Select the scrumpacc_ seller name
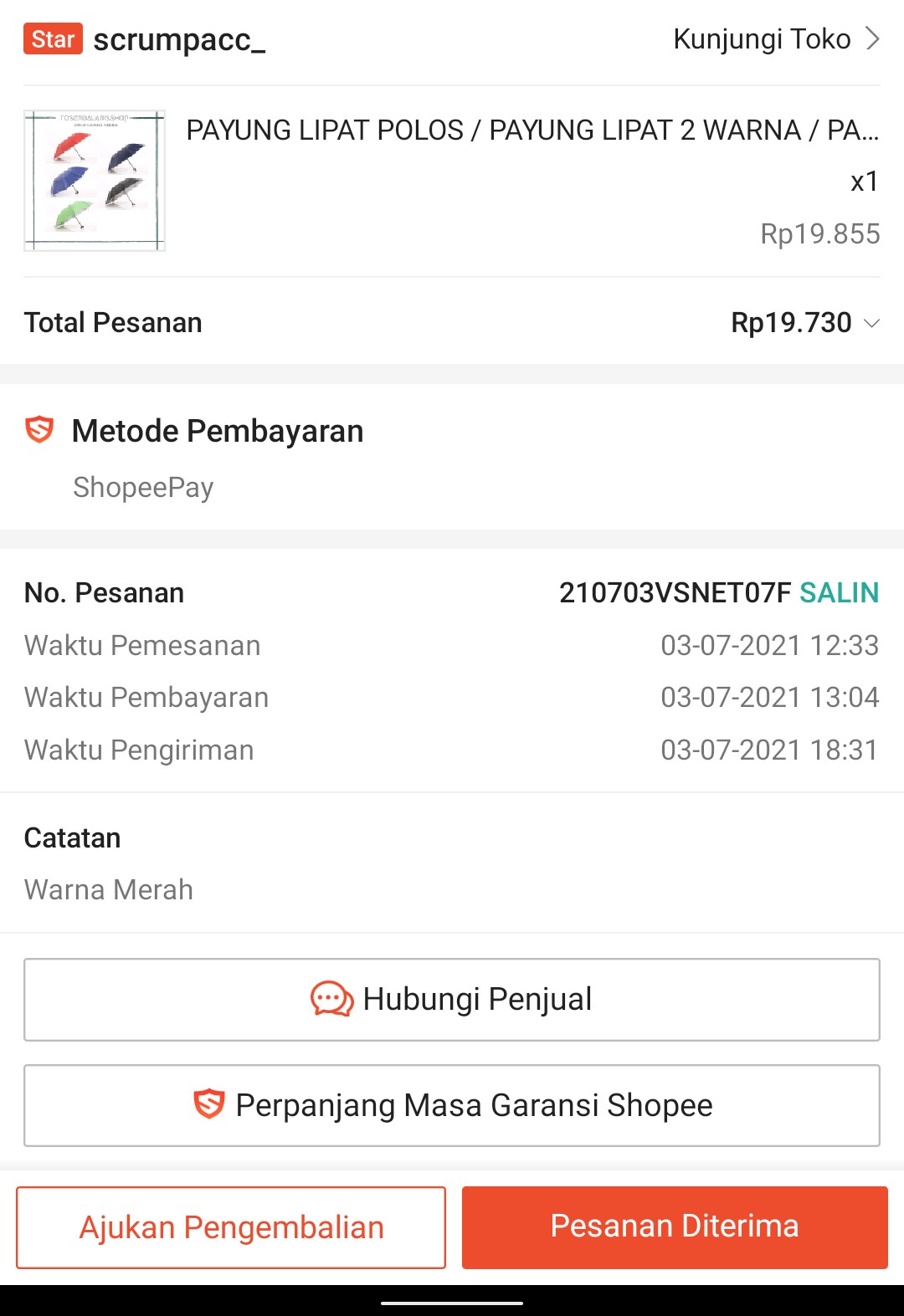 coord(180,38)
